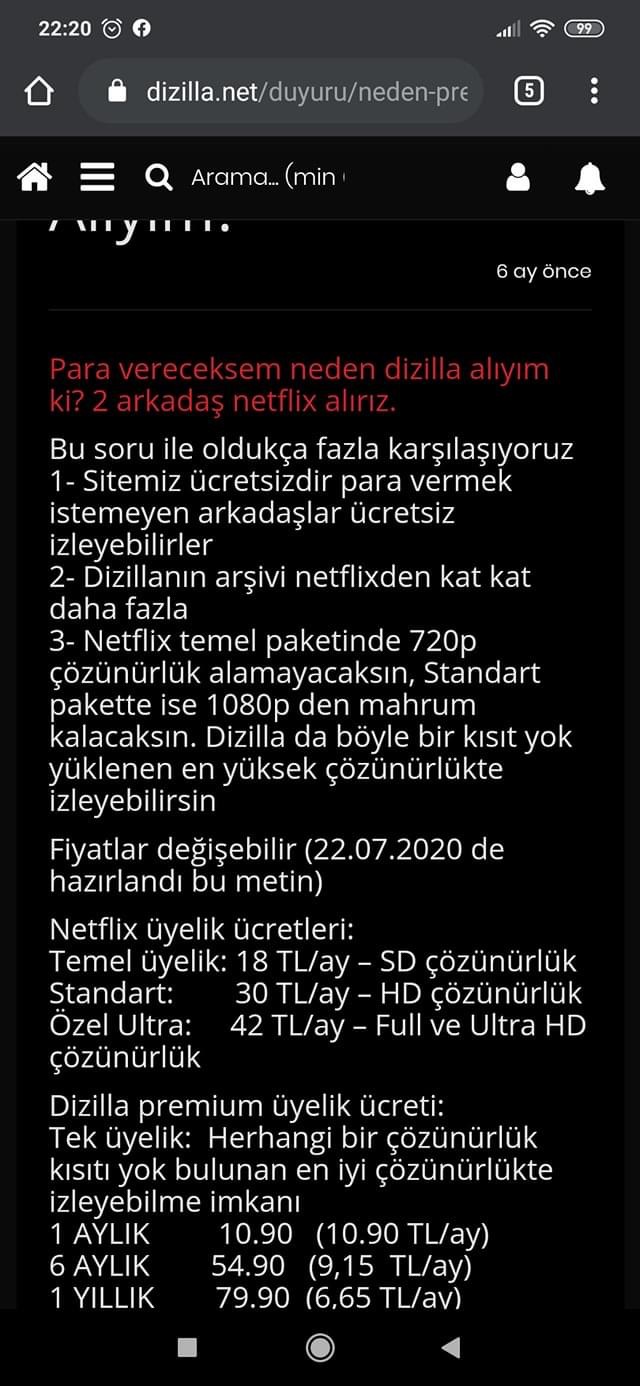Tap the Arama search field
This screenshot has height=1386, width=640.
coord(265,178)
